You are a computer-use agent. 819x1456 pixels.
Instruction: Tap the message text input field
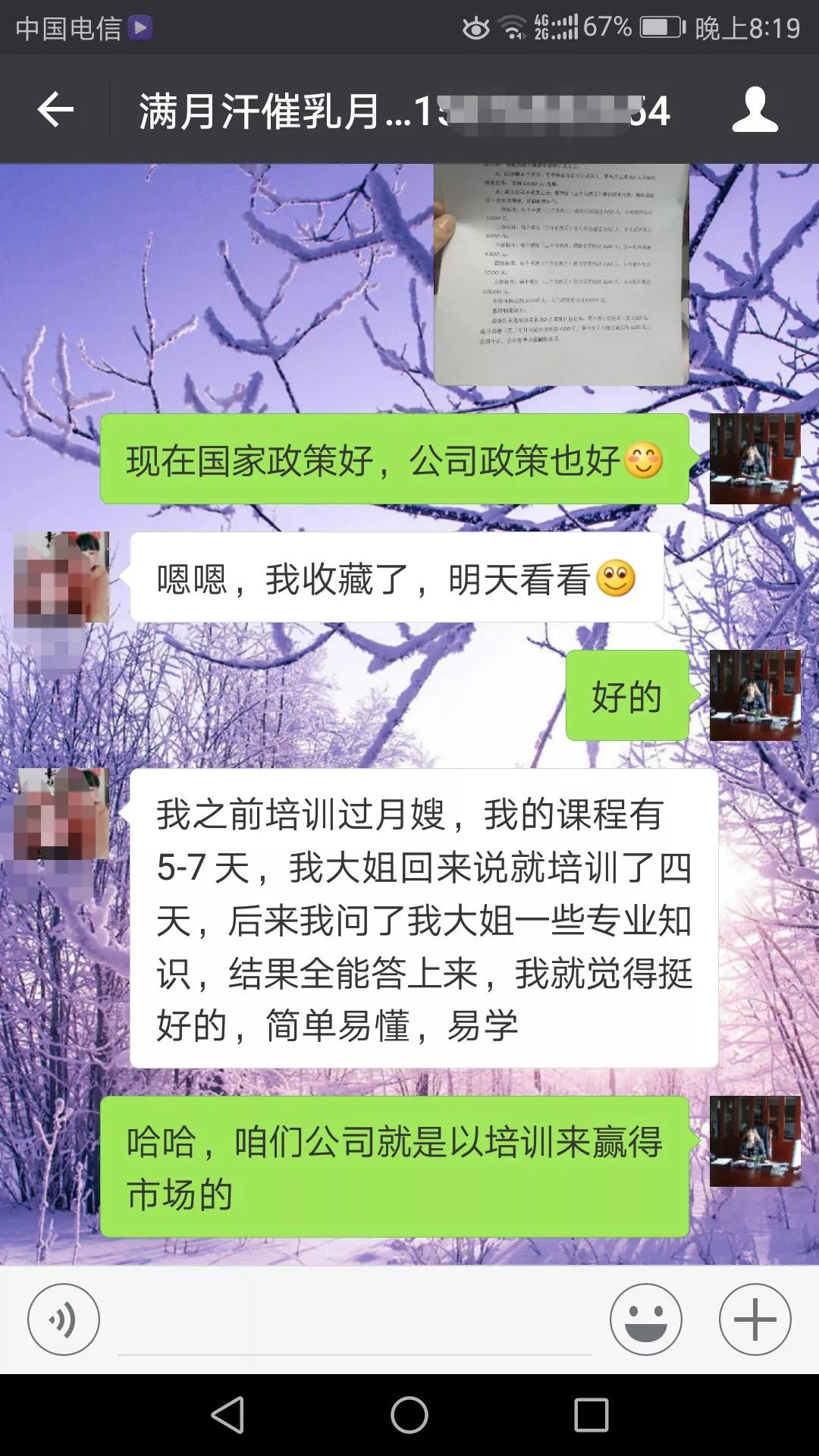[x=354, y=1321]
